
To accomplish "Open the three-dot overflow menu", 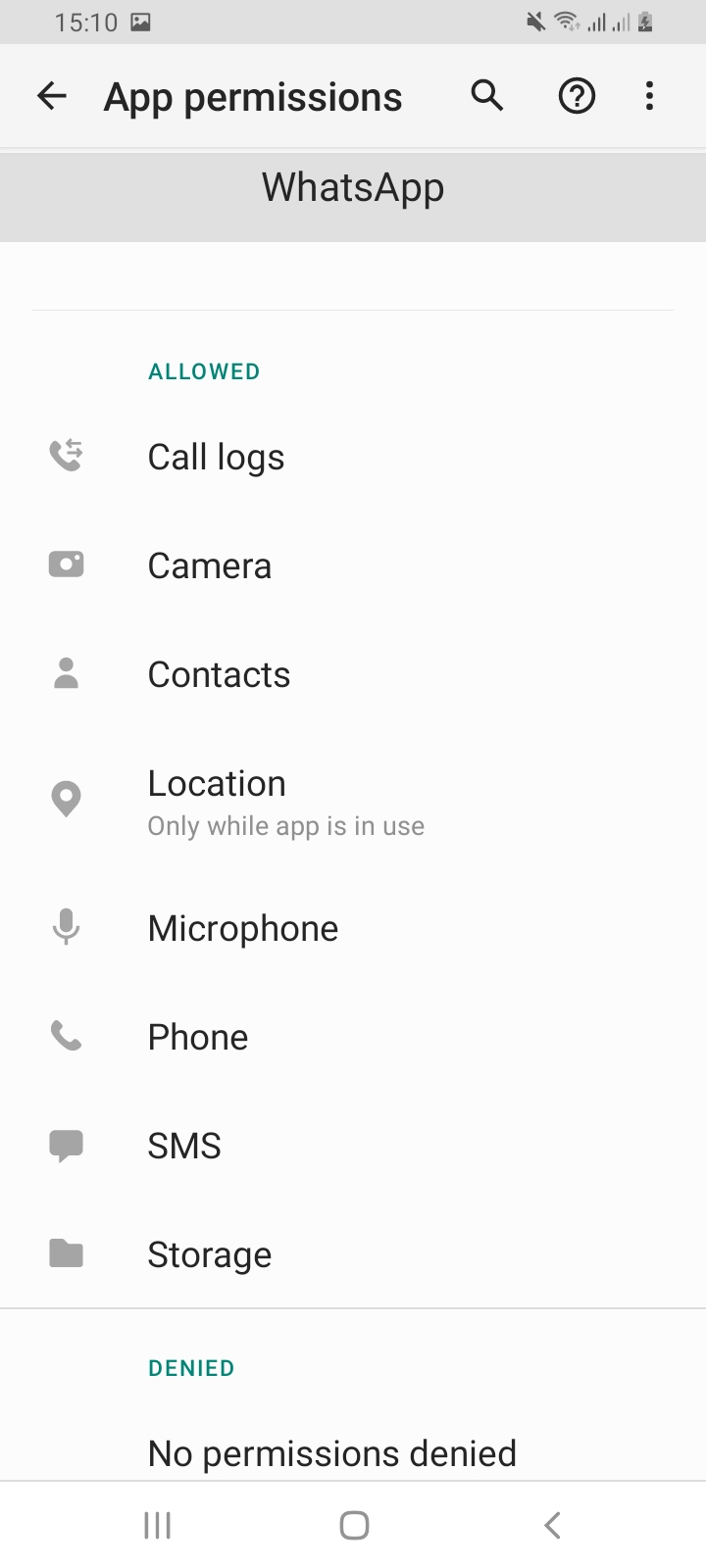I will pos(649,96).
